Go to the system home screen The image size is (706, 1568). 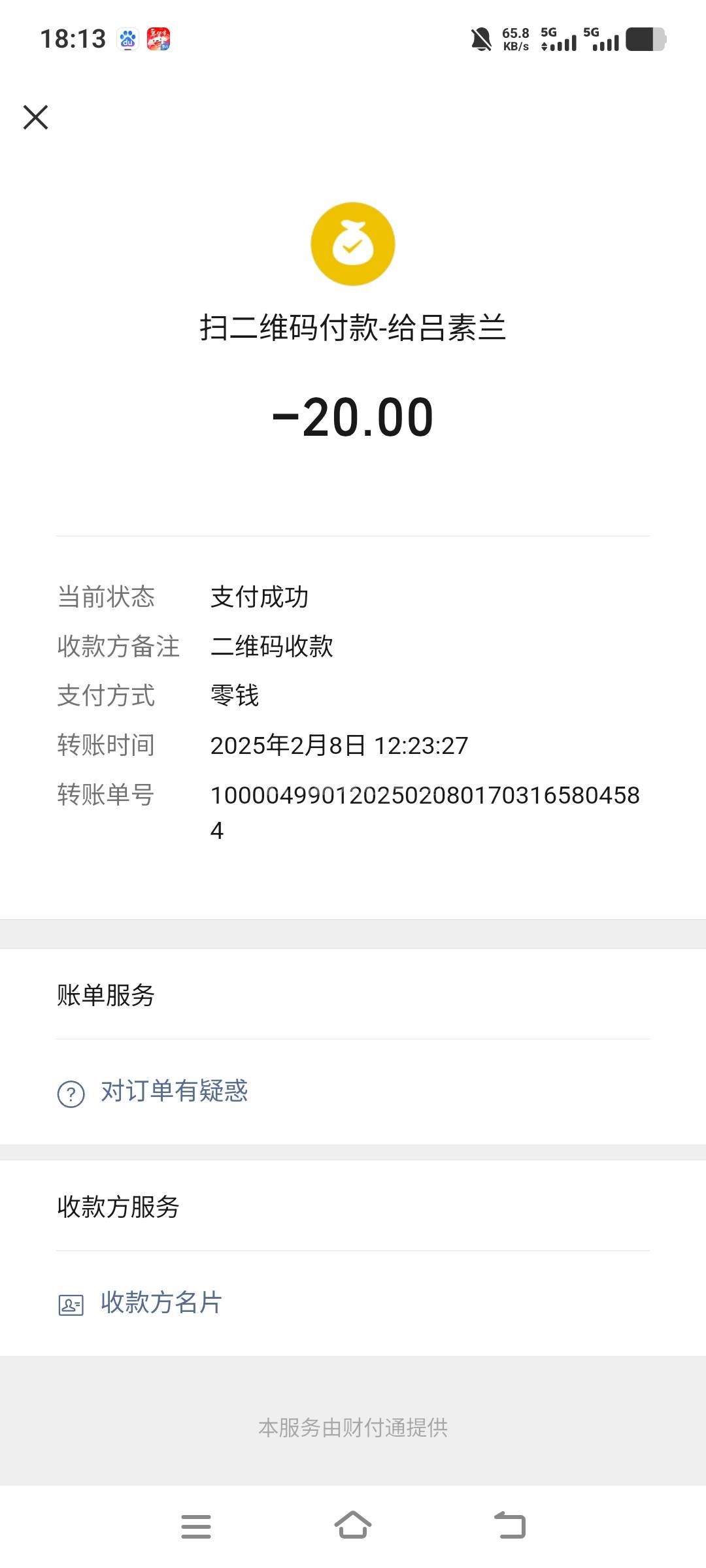coord(353,1526)
